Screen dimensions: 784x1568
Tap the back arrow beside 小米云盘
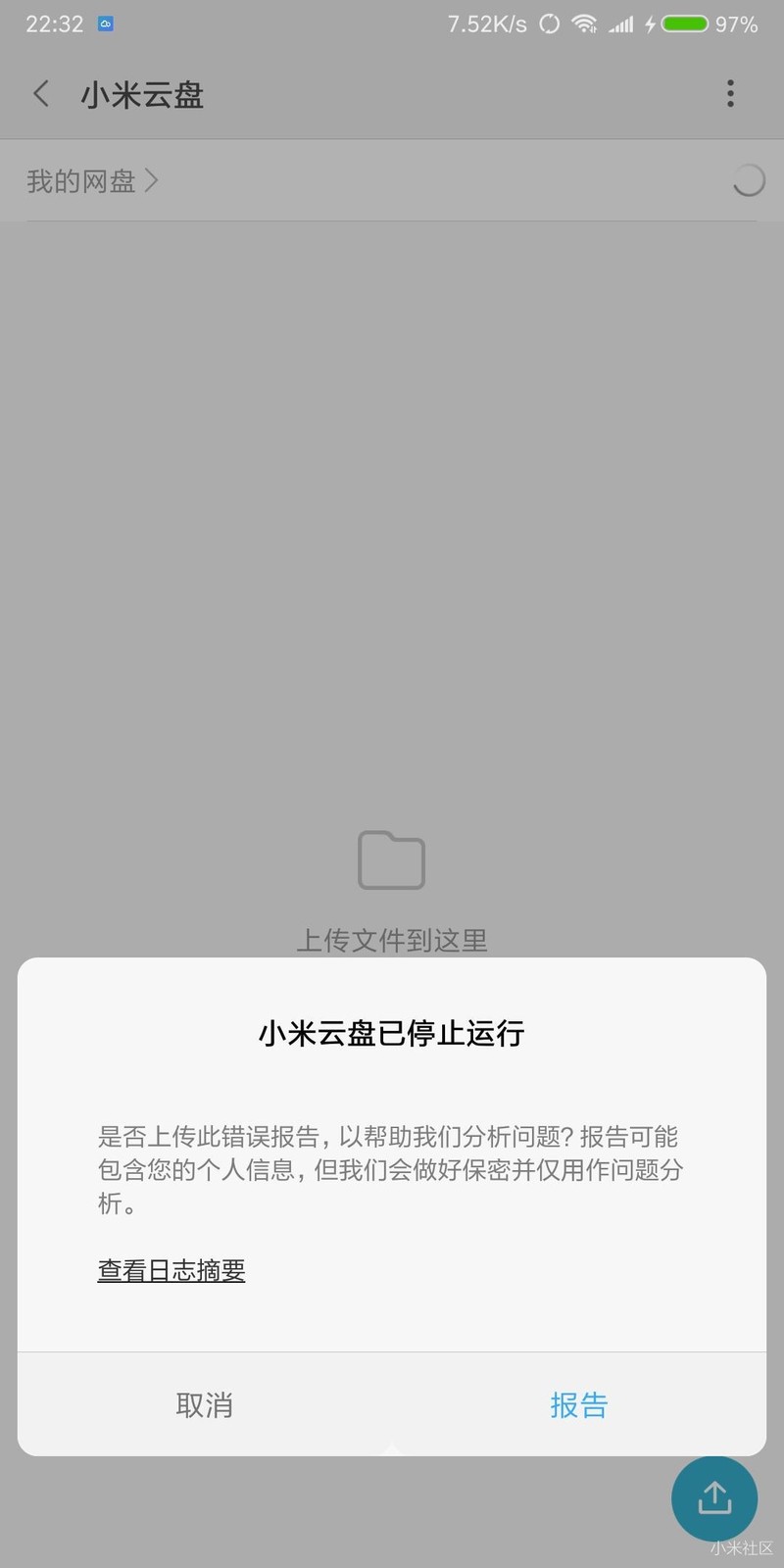pos(41,93)
